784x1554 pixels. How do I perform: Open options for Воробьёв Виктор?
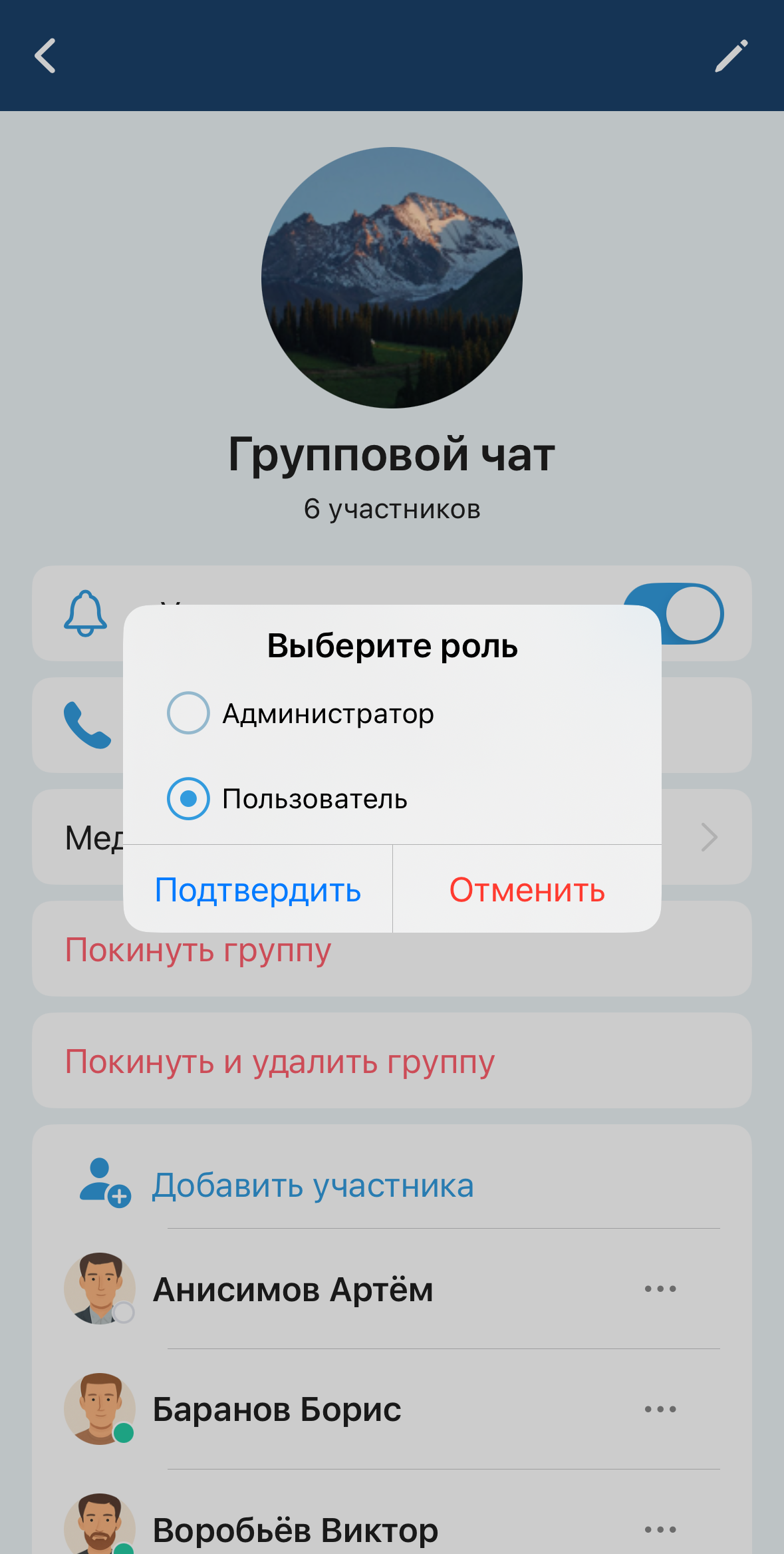pos(660,1529)
